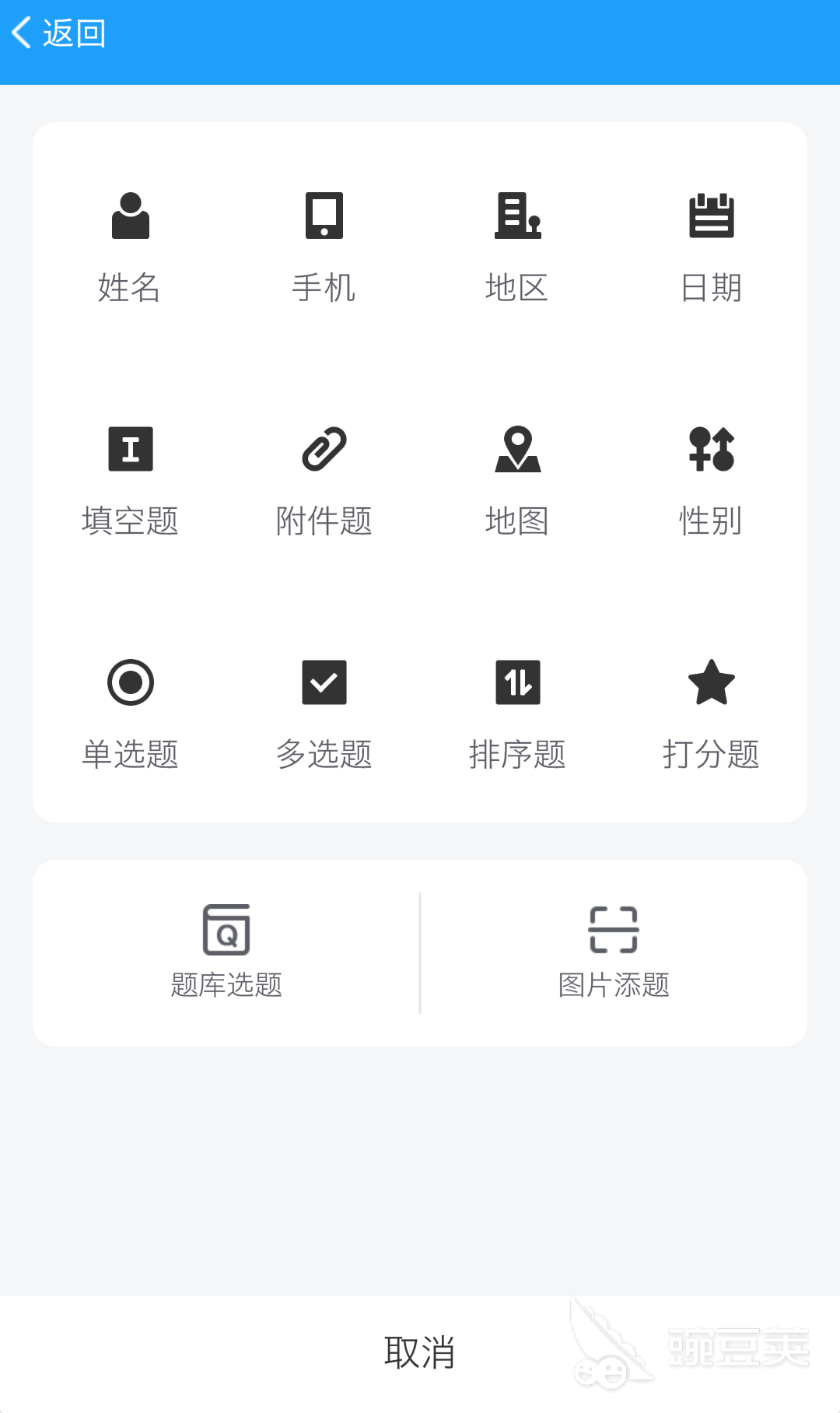Select the 手机 phone question type
Screen dimensions: 840x1413
click(x=324, y=247)
